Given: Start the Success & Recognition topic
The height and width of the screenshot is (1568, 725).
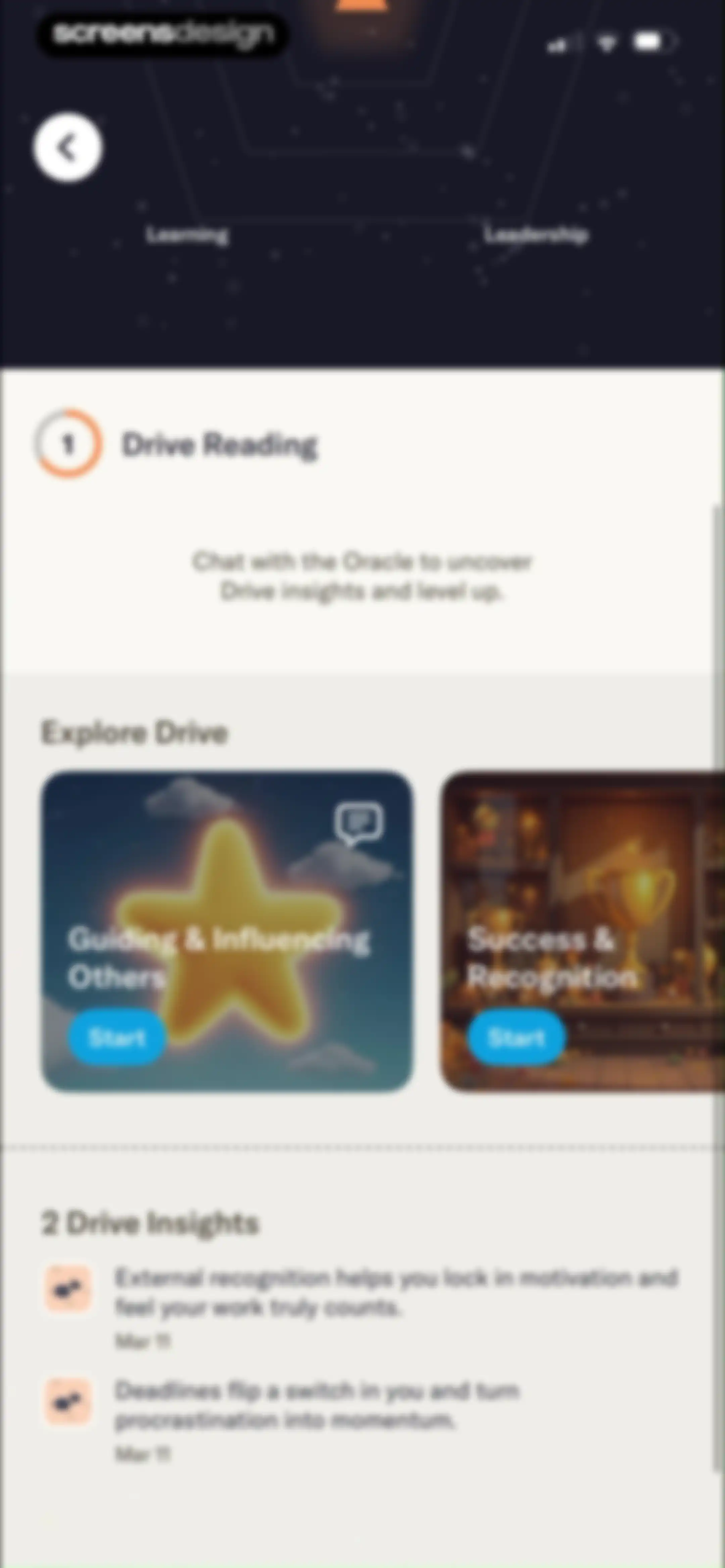Looking at the screenshot, I should click(x=516, y=1036).
